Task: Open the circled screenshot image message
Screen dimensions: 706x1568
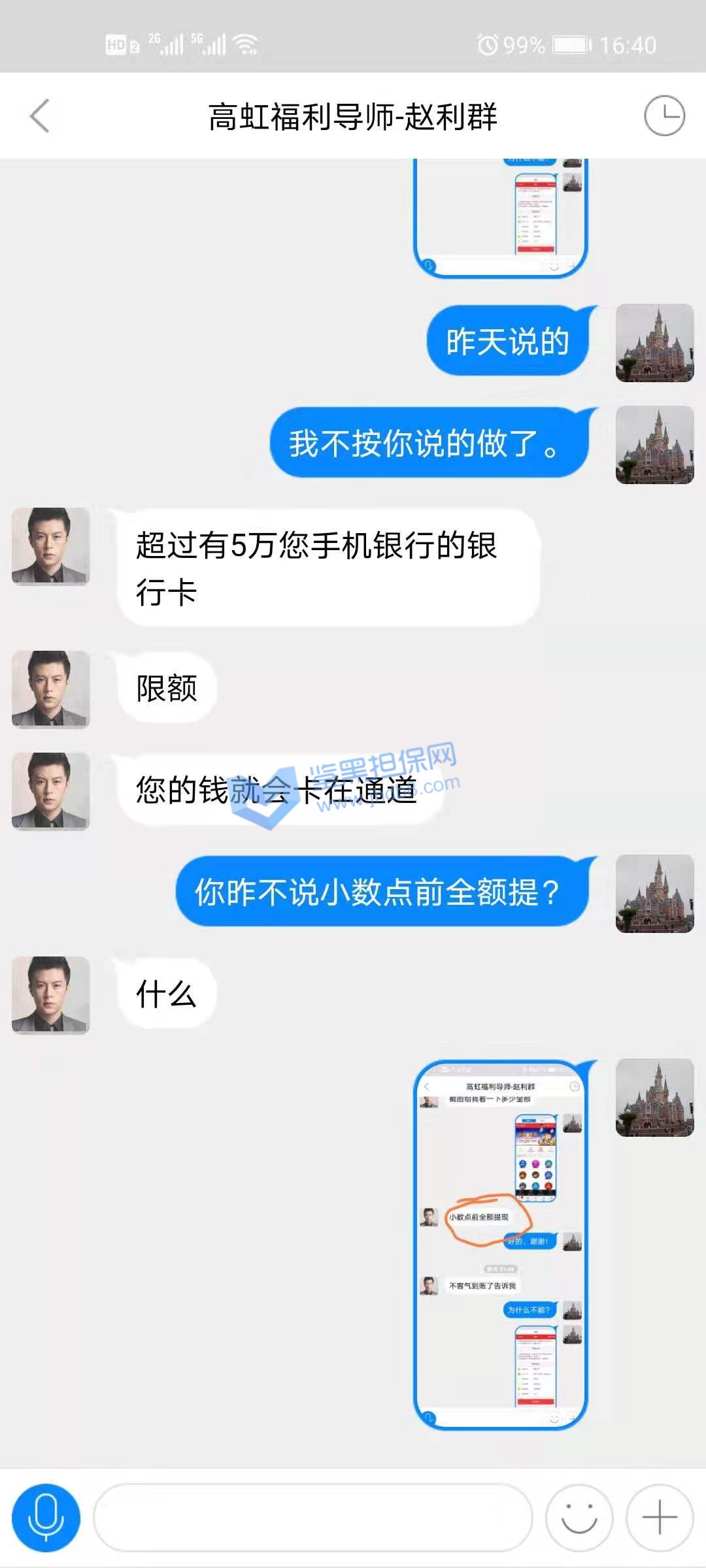Action: (x=501, y=1245)
